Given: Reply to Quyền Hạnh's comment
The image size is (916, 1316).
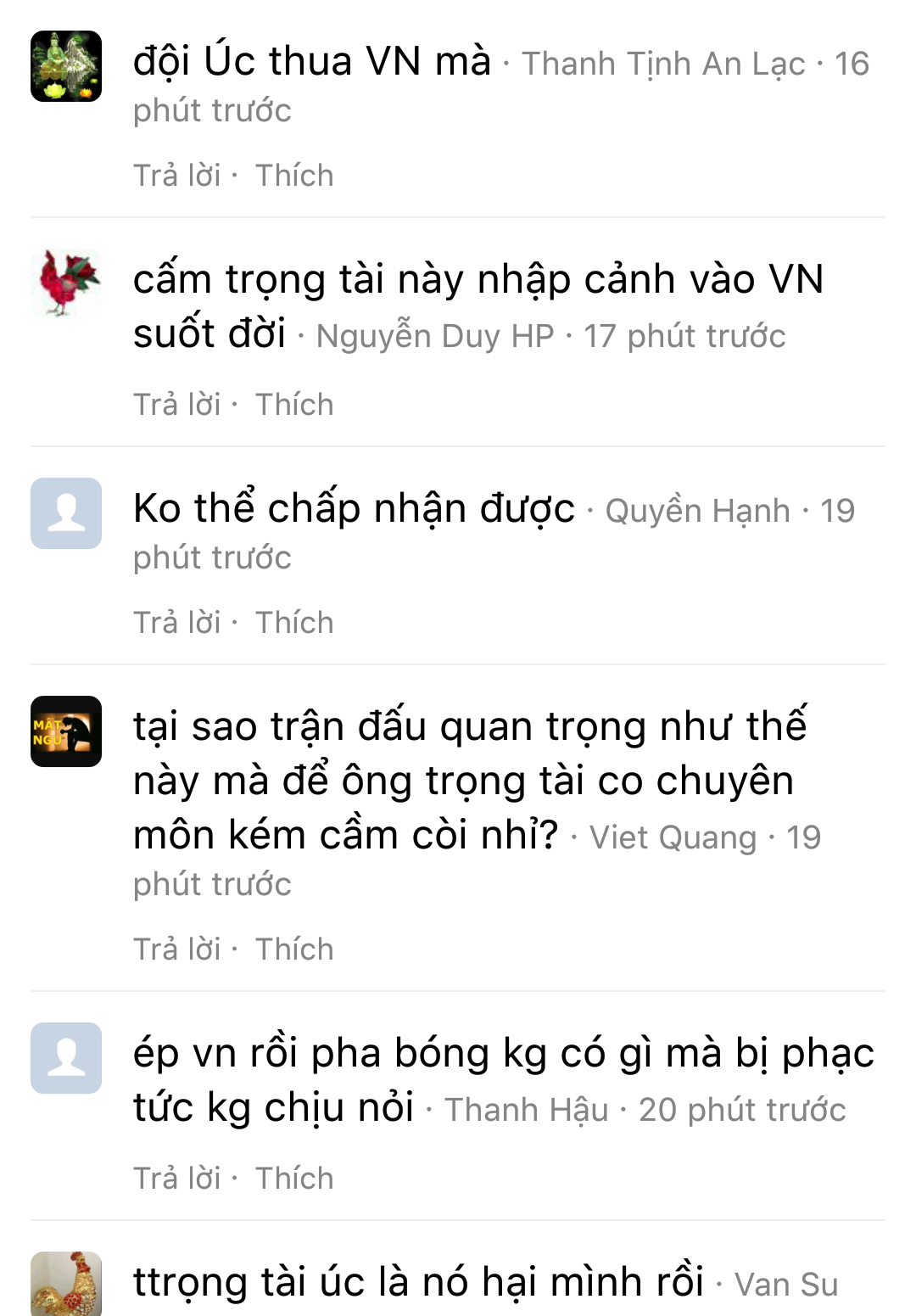Looking at the screenshot, I should tap(176, 623).
